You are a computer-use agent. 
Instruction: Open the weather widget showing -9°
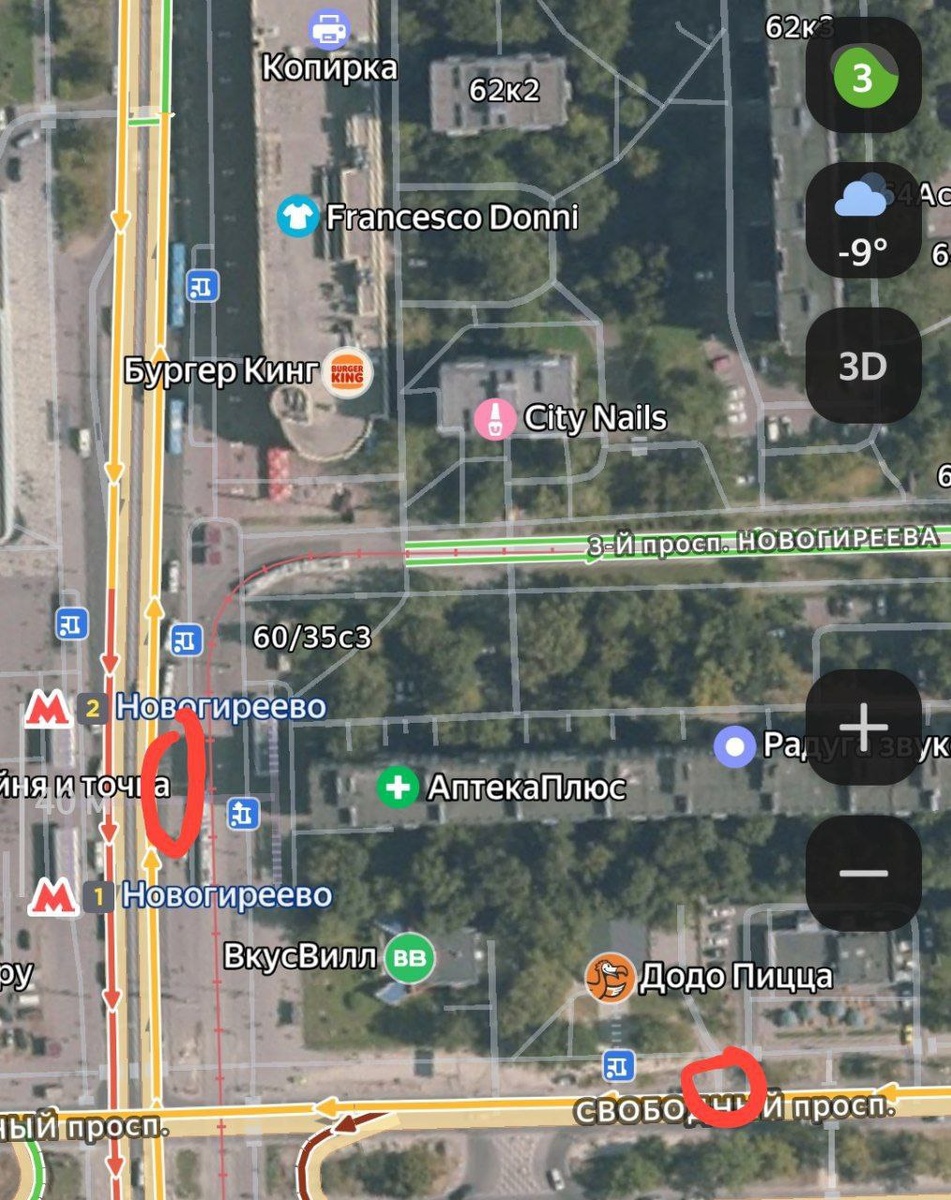(x=863, y=221)
